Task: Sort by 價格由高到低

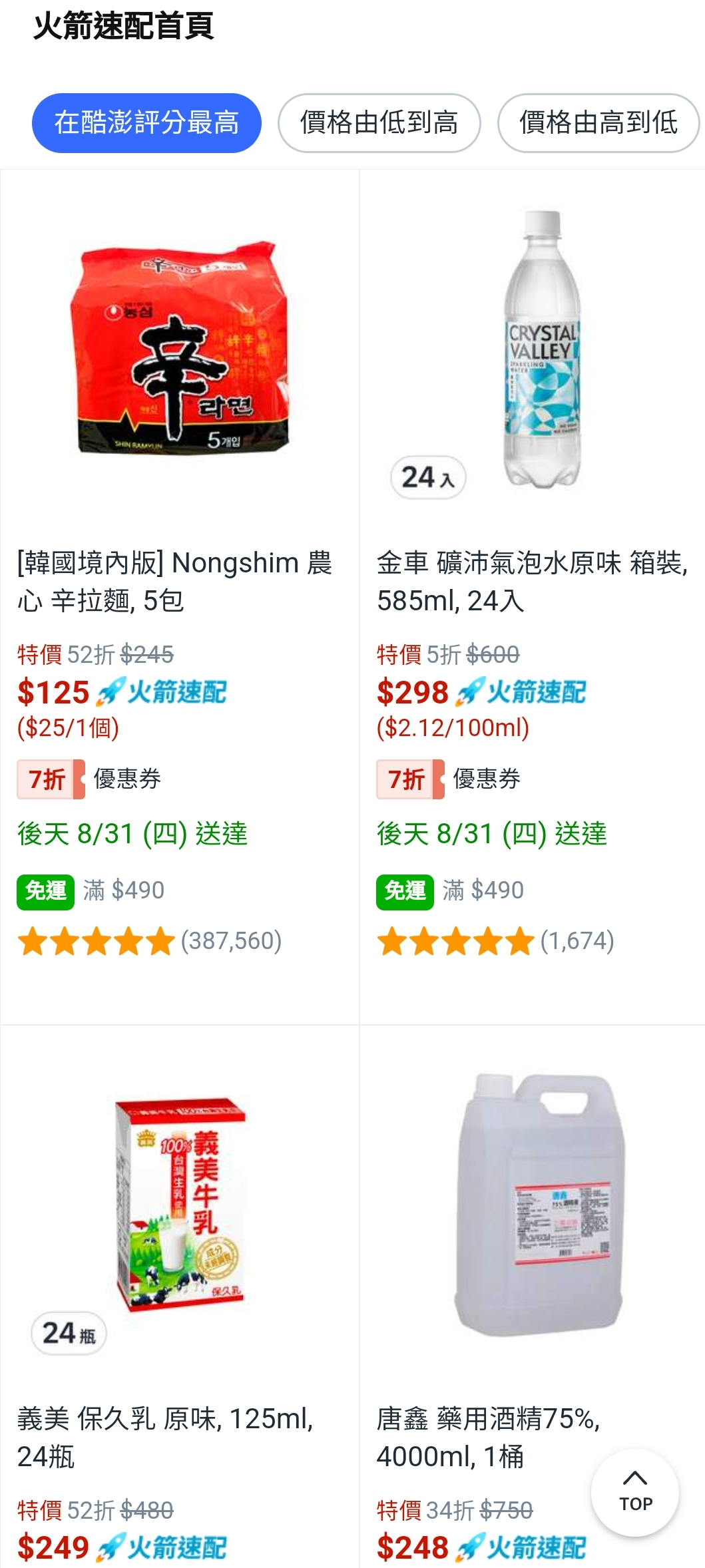Action: (x=598, y=123)
